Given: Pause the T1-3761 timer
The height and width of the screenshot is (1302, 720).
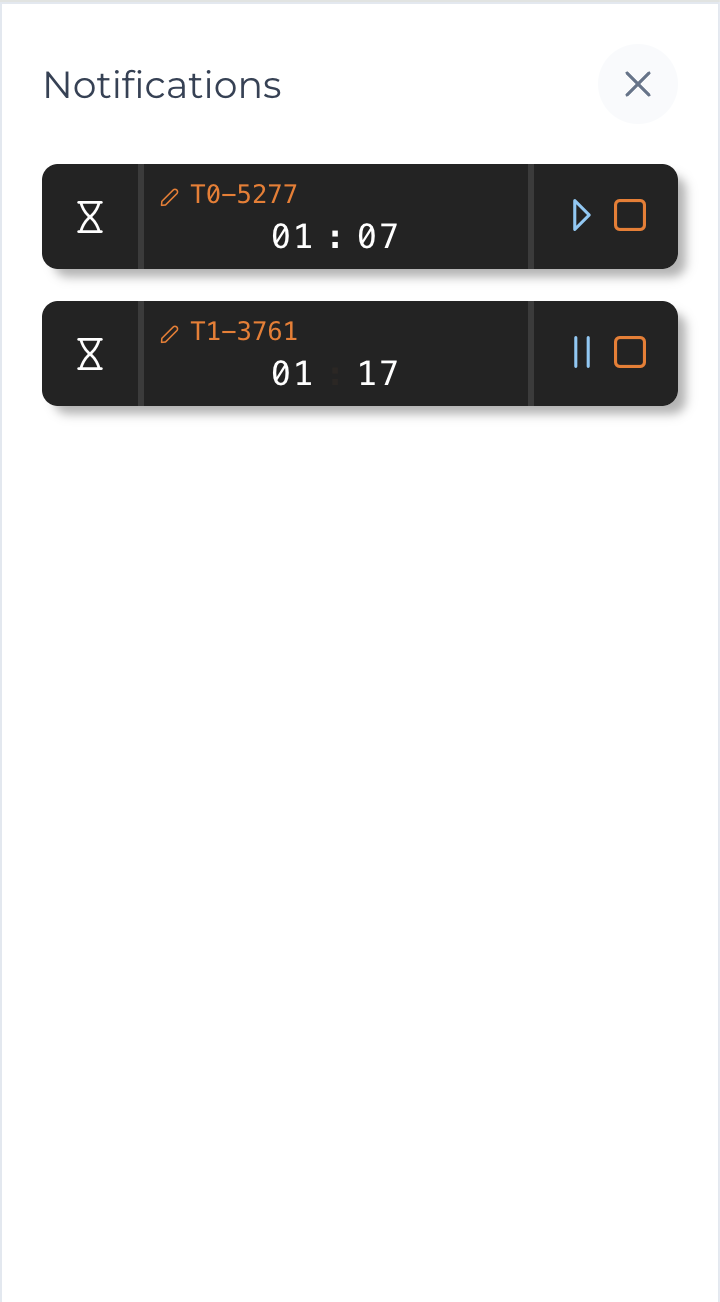Looking at the screenshot, I should pos(581,352).
